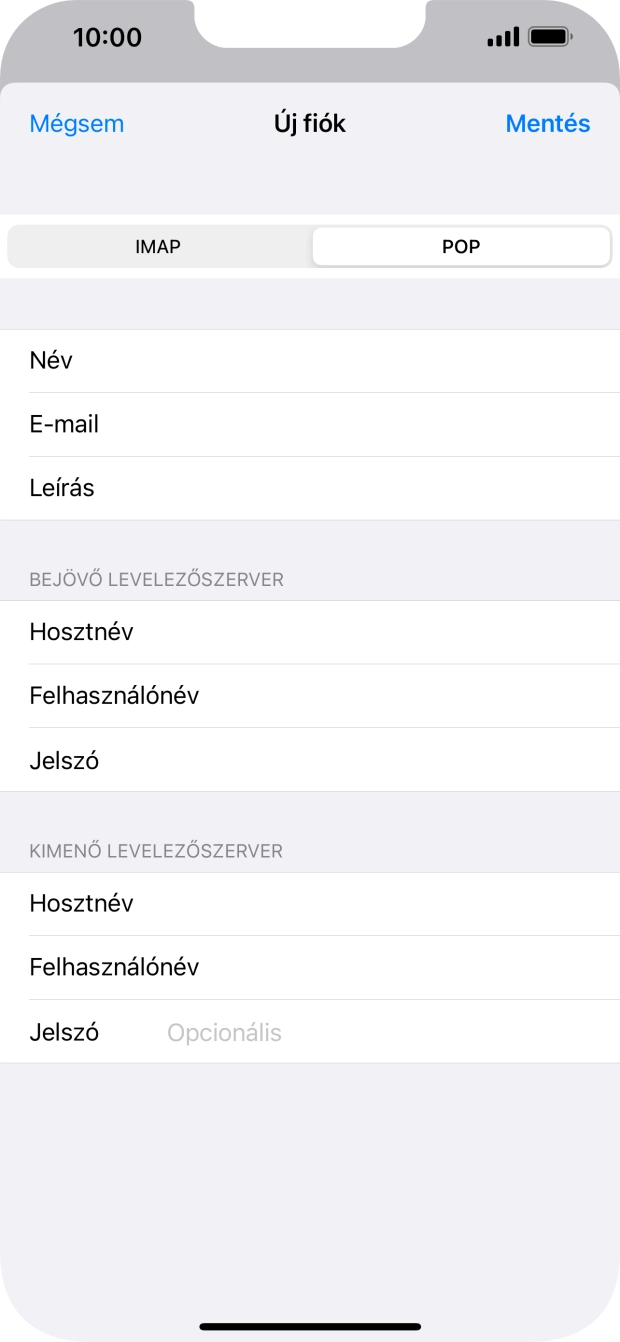Select the POP segment
The width and height of the screenshot is (620, 1342).
[461, 246]
